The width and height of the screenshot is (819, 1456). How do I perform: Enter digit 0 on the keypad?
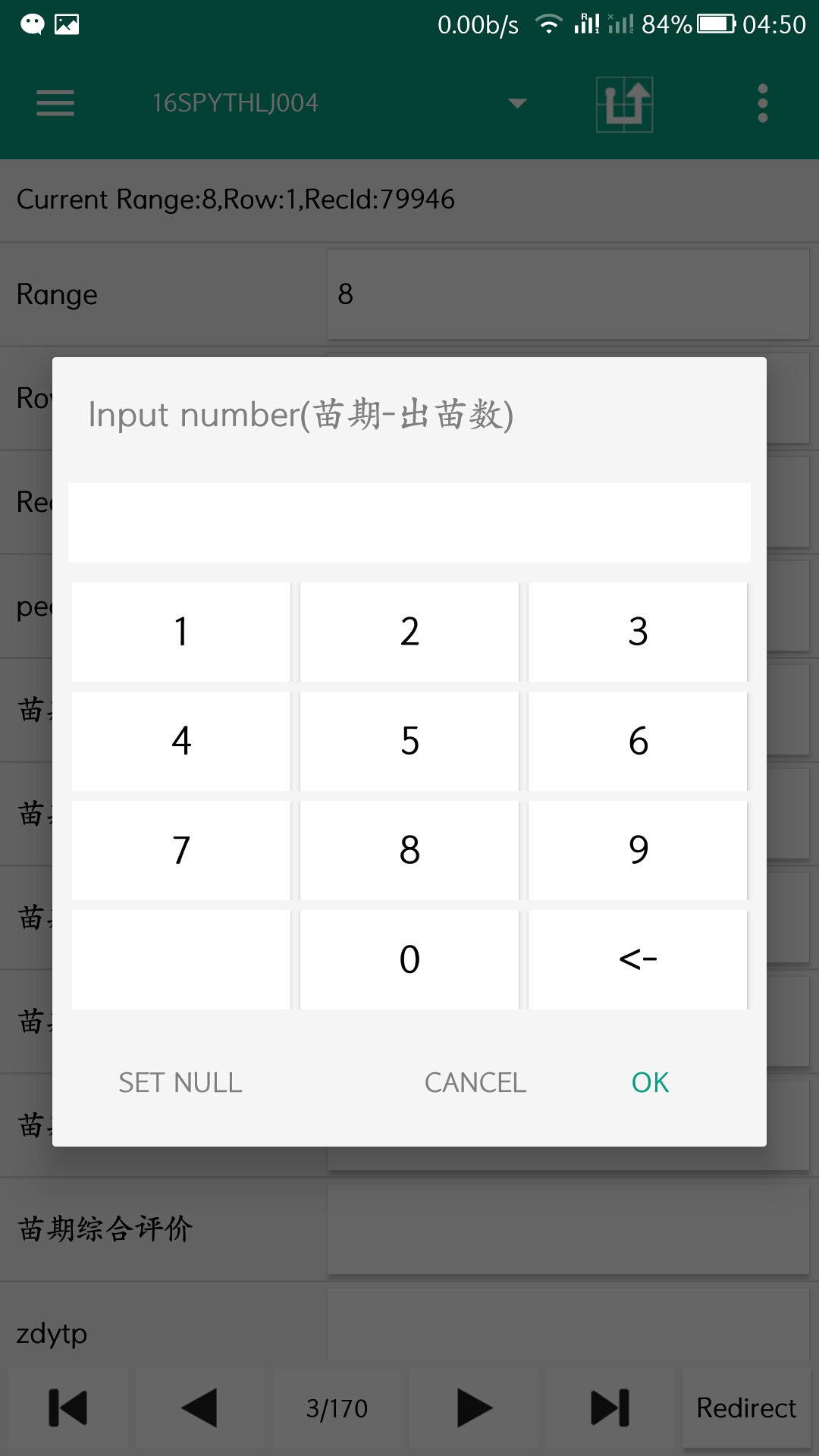(x=409, y=959)
